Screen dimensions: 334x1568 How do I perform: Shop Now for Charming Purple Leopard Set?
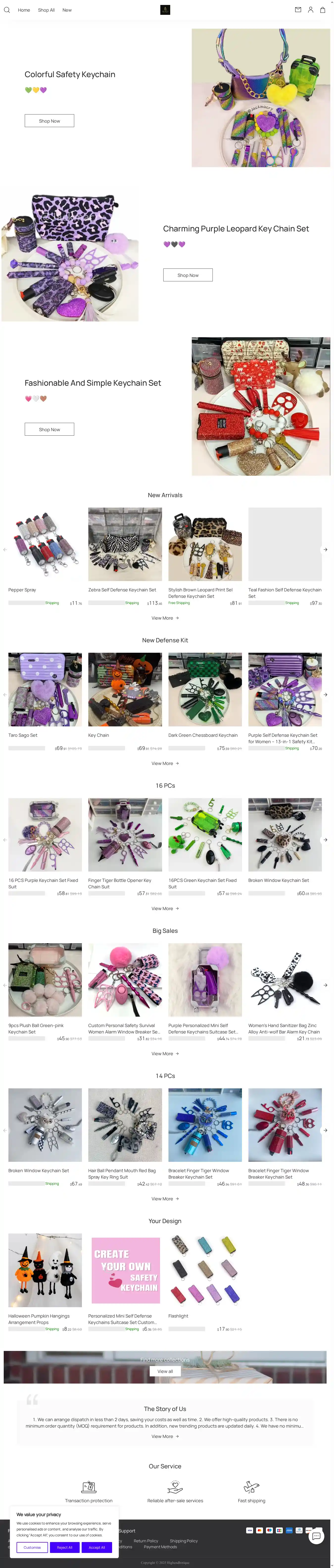(x=188, y=275)
